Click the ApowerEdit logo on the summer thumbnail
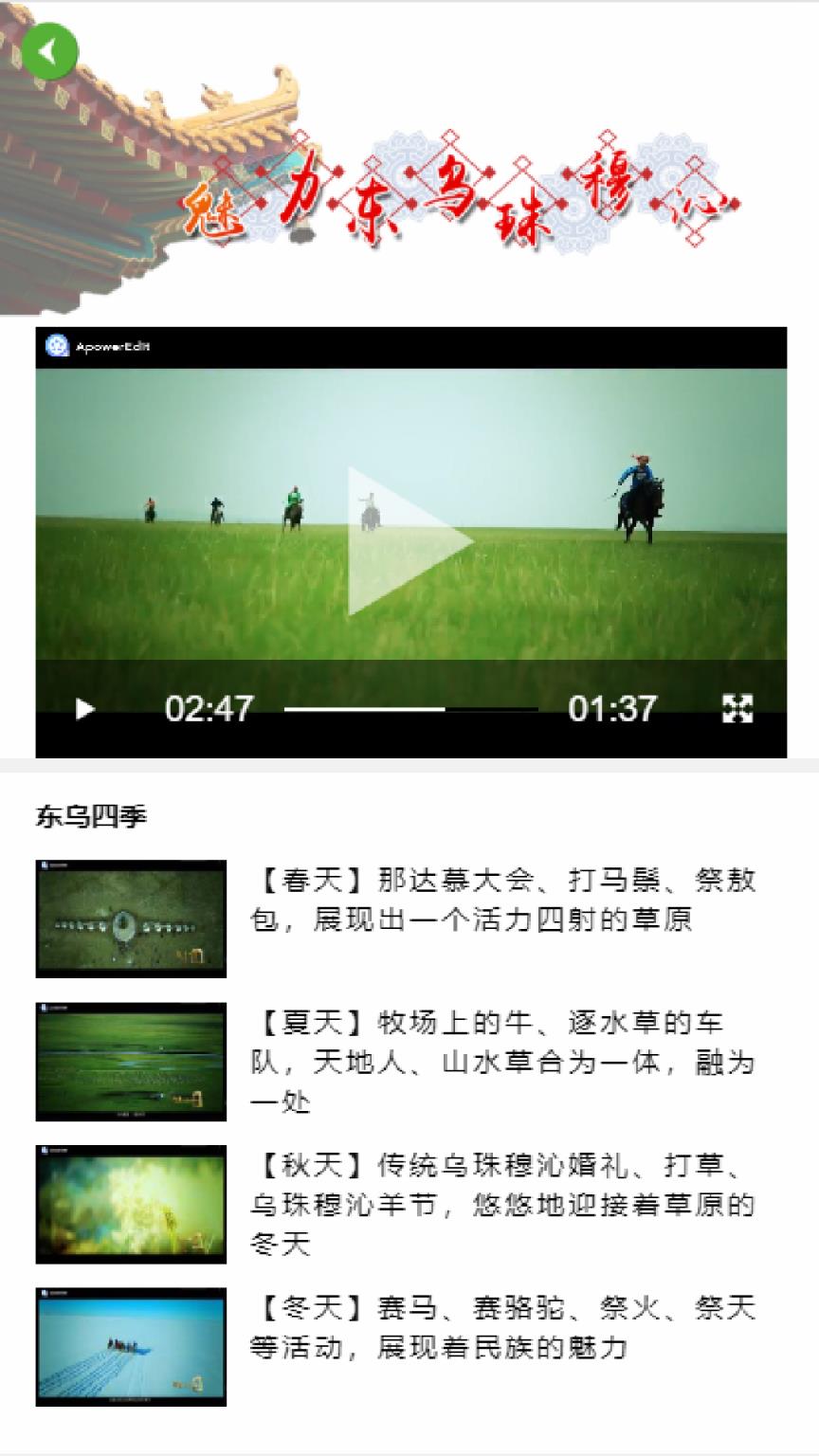Image resolution: width=819 pixels, height=1456 pixels. click(x=44, y=1008)
